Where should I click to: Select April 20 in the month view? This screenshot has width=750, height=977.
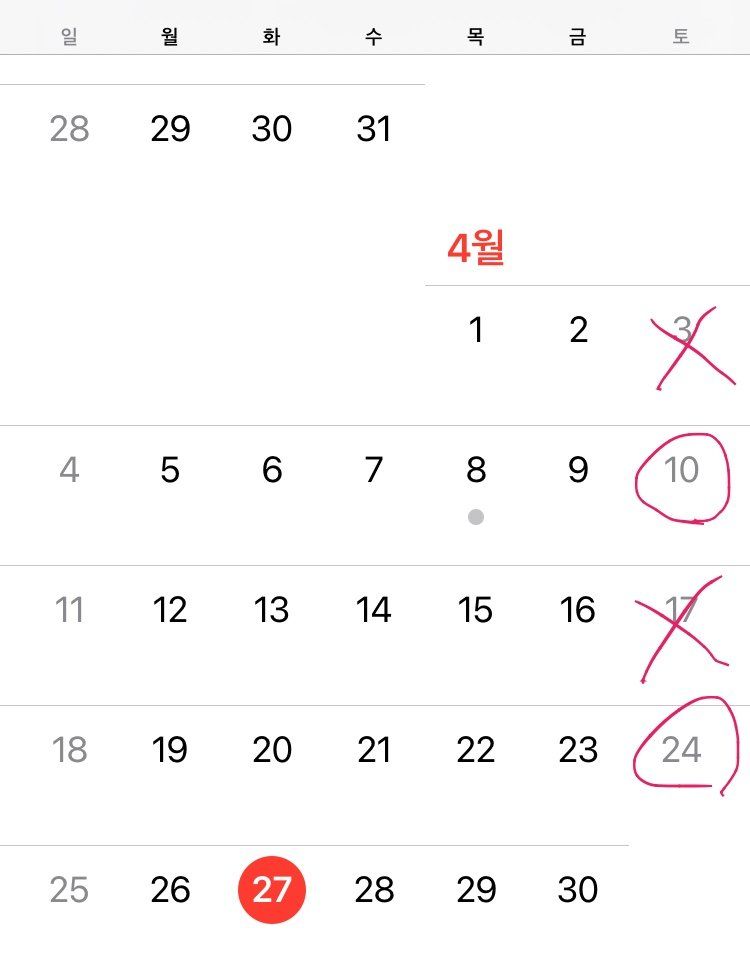point(272,750)
